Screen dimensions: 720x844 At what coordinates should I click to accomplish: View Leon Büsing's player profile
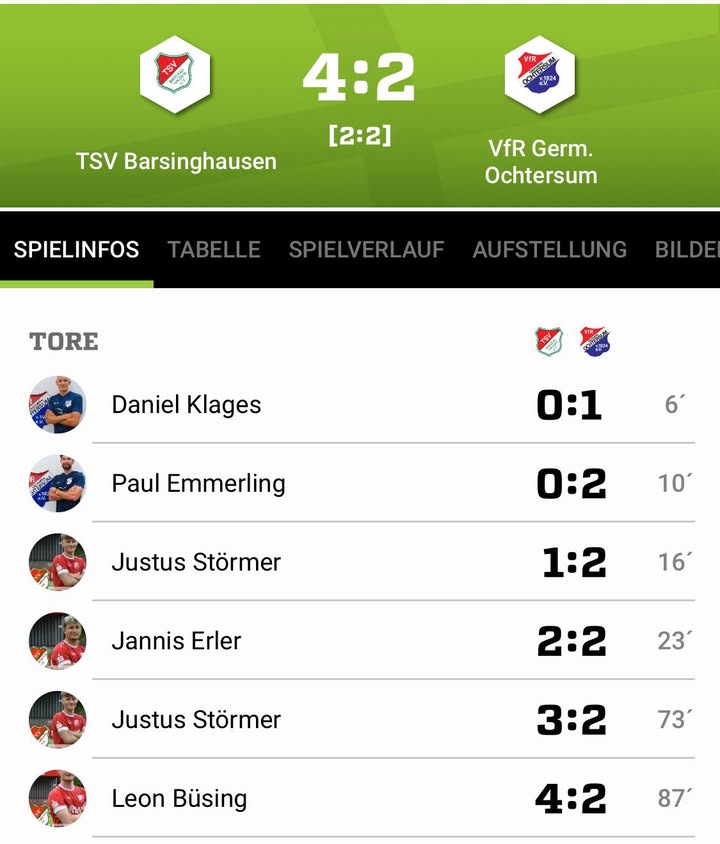[x=179, y=799]
